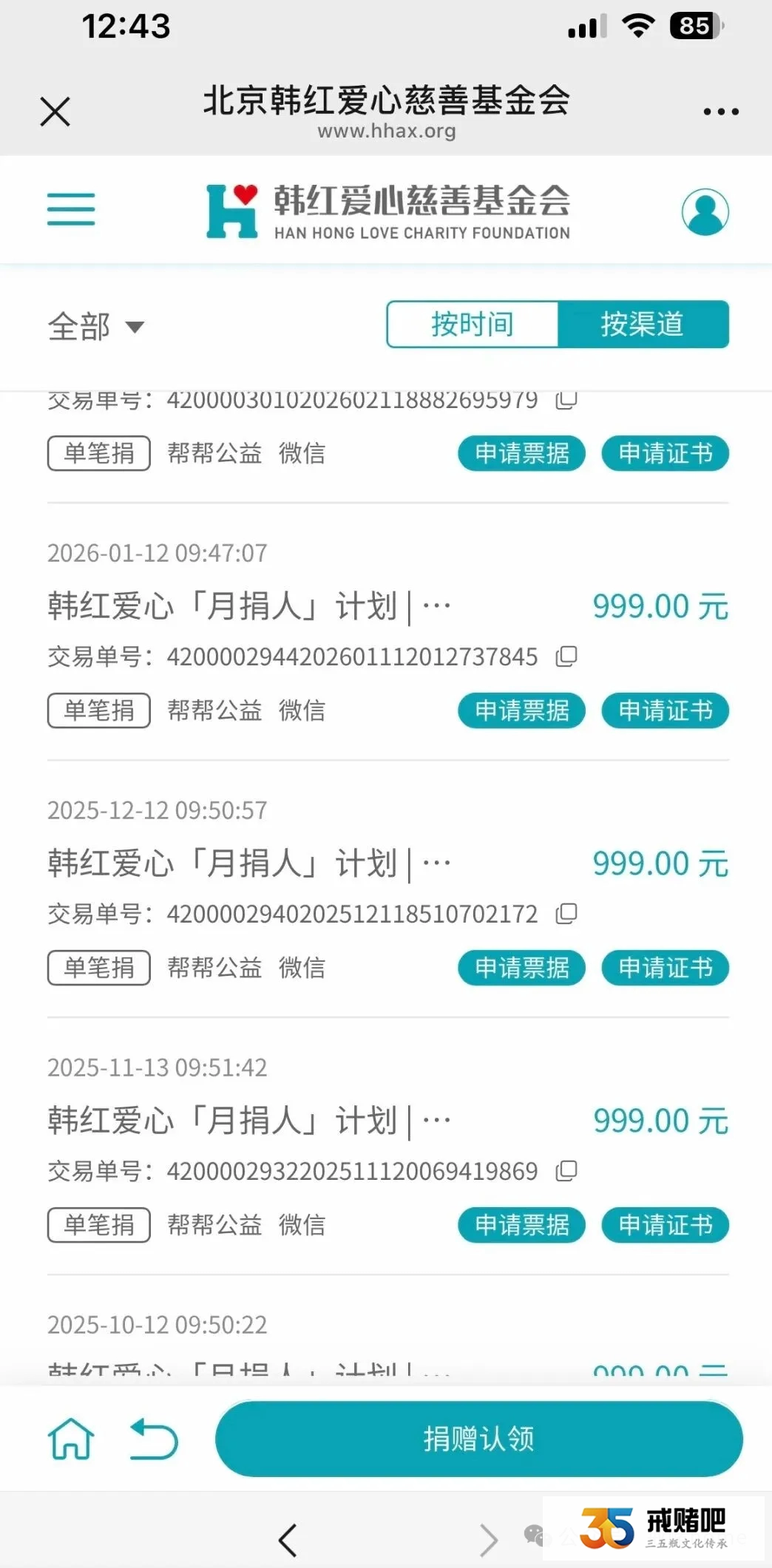Open the user profile avatar
Screen dimensions: 772x1568
pyautogui.click(x=705, y=211)
